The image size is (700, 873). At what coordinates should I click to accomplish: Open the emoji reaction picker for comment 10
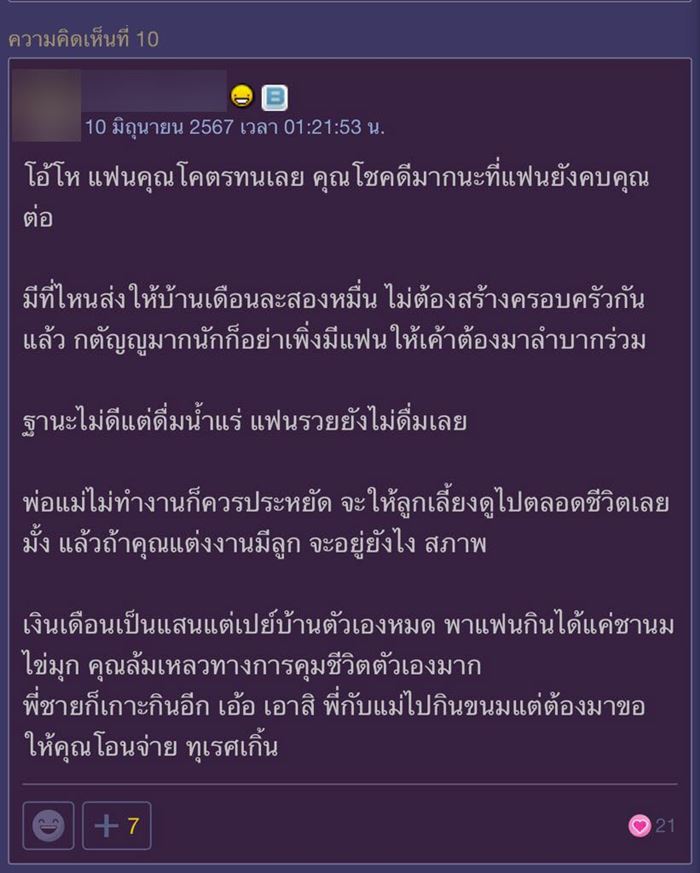tap(48, 825)
